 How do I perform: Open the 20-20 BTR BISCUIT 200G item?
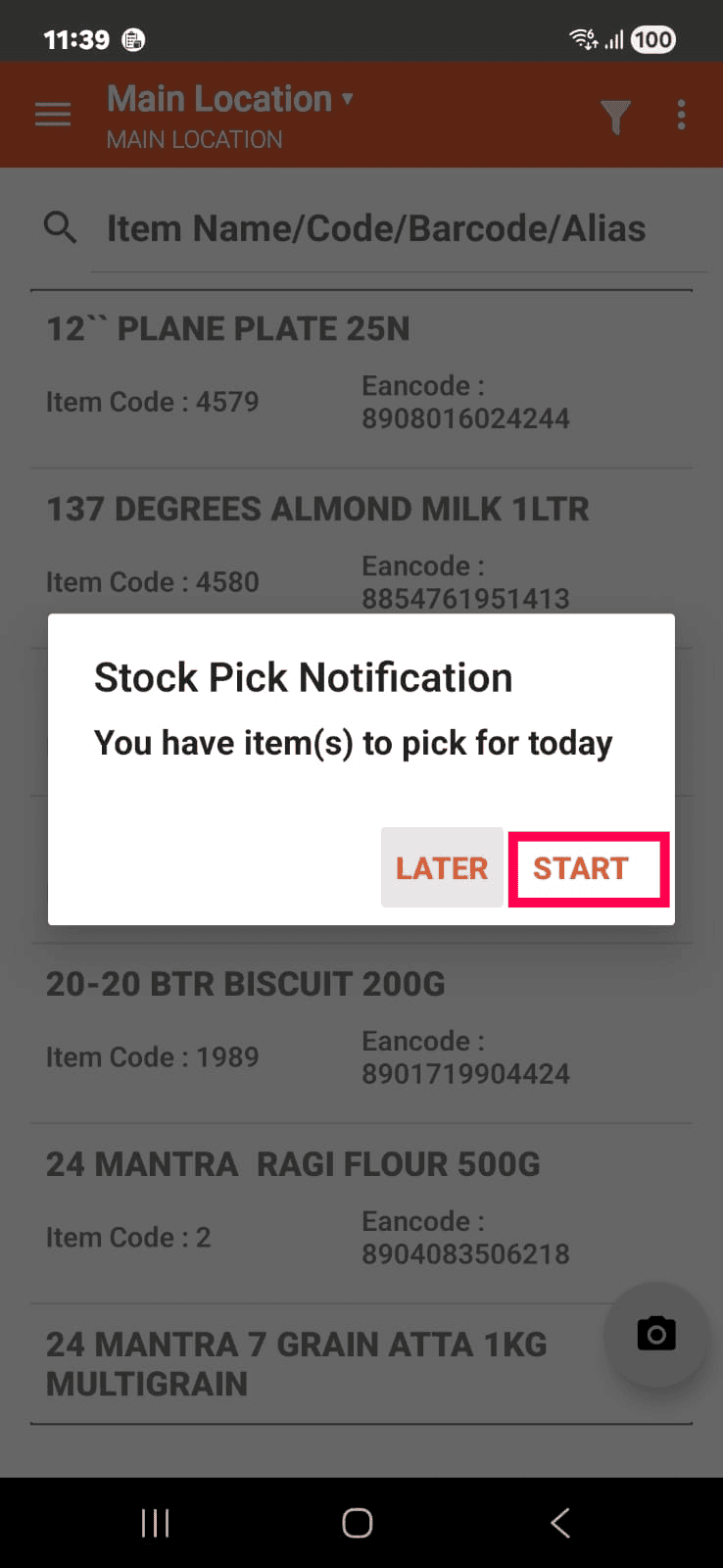[x=361, y=1029]
